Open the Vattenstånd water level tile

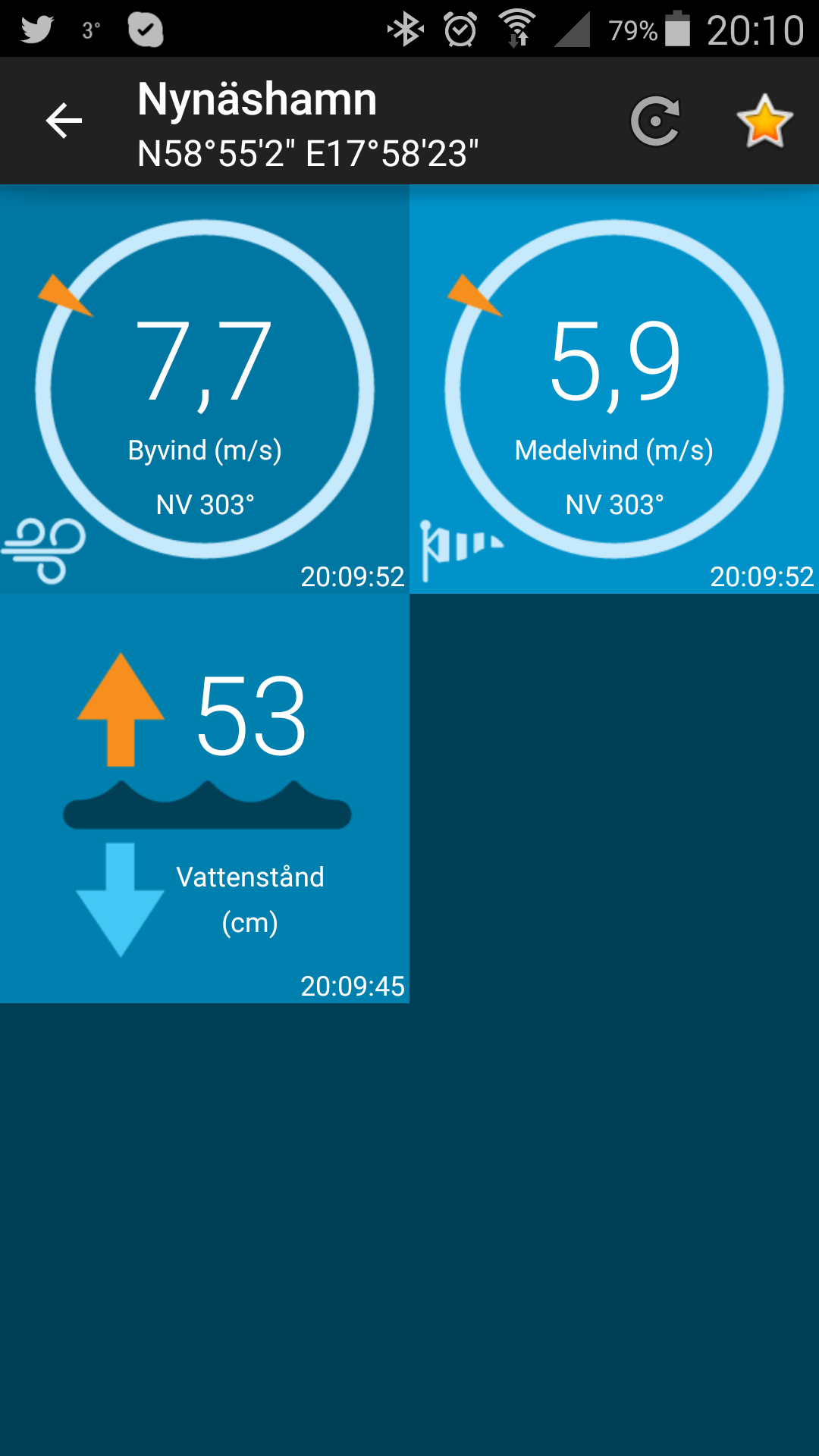click(x=205, y=799)
